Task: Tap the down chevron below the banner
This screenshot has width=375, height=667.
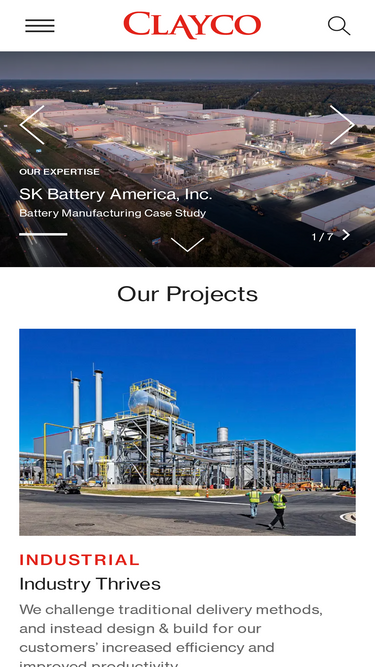Action: point(188,244)
